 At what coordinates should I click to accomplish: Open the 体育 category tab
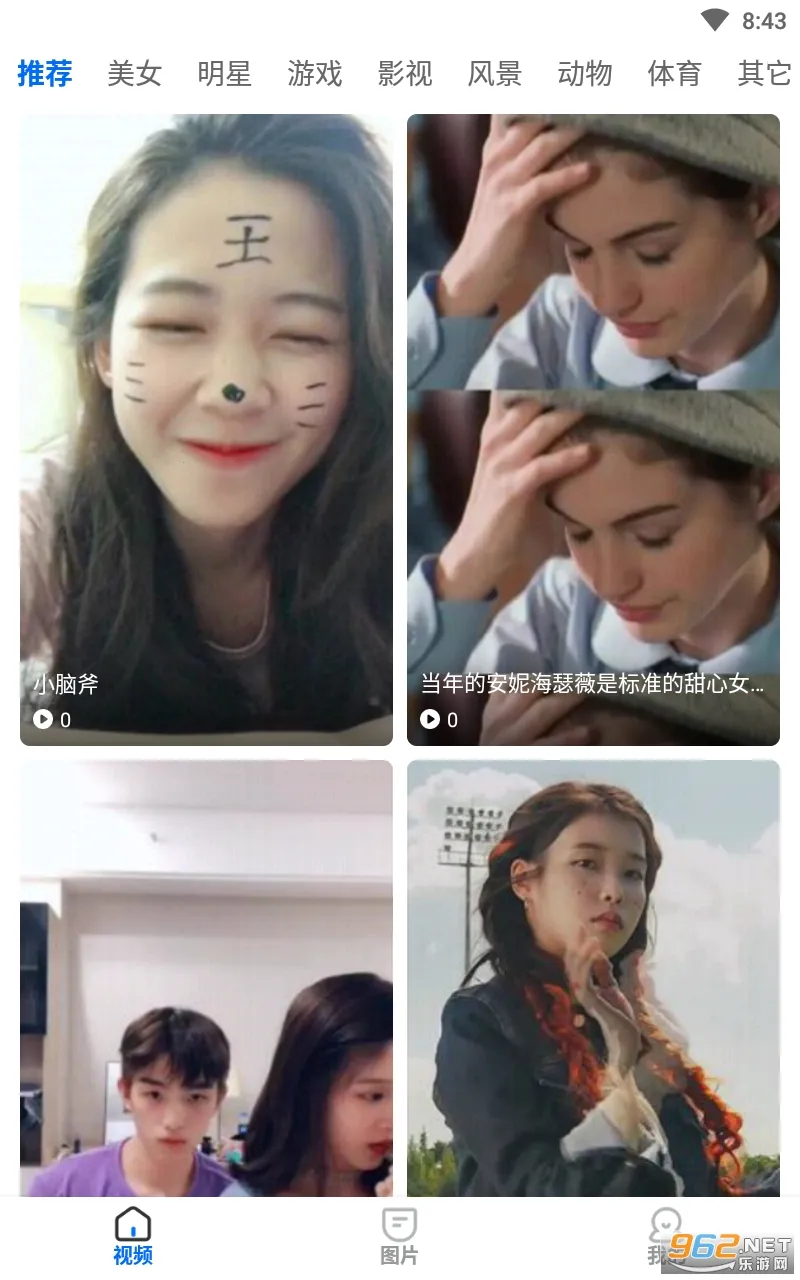coord(674,74)
